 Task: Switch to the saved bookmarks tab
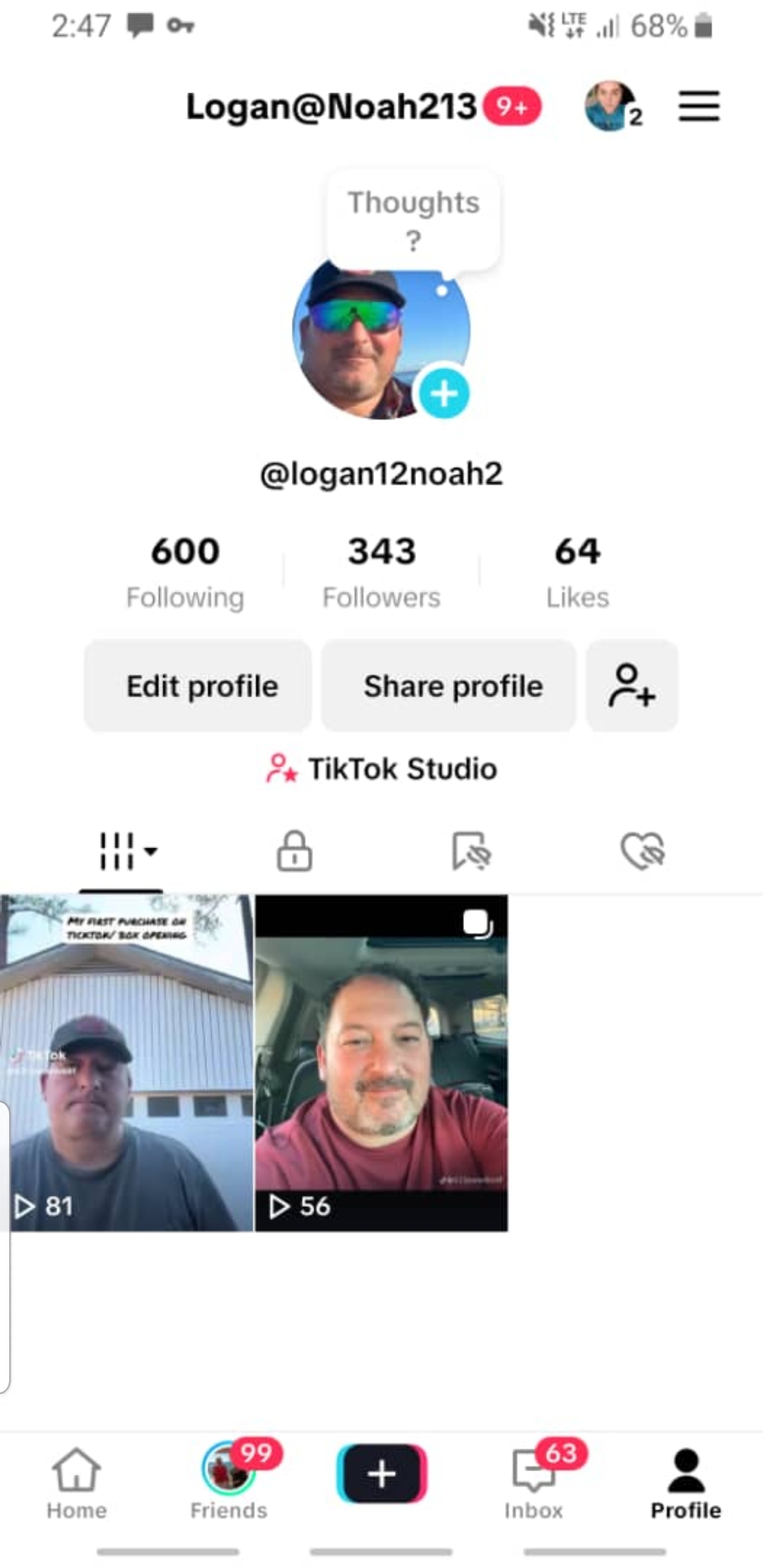click(471, 850)
